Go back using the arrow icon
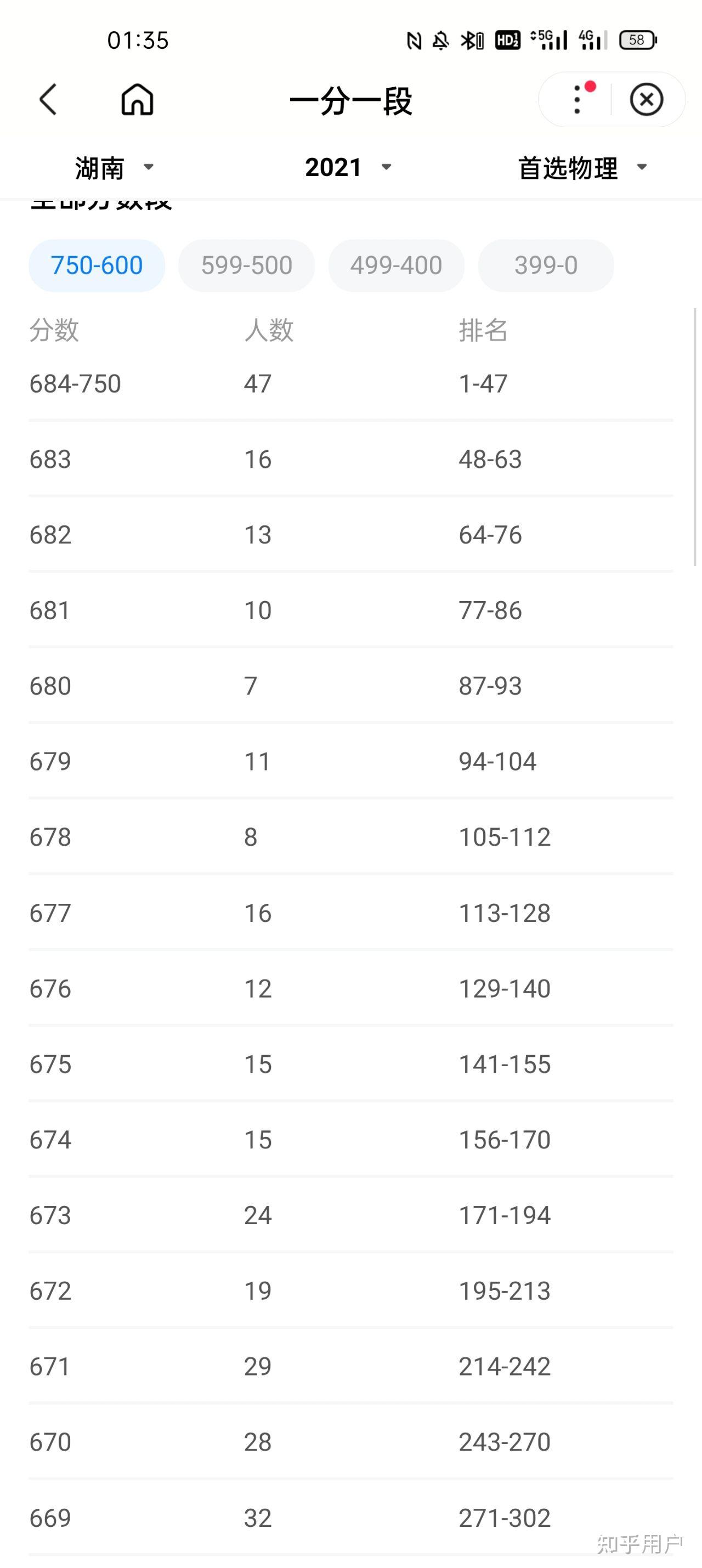 48,100
